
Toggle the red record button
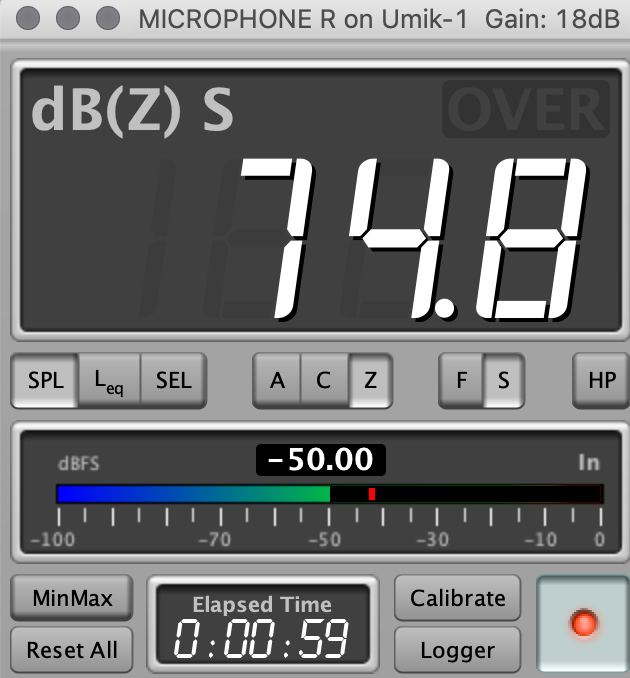tap(583, 625)
